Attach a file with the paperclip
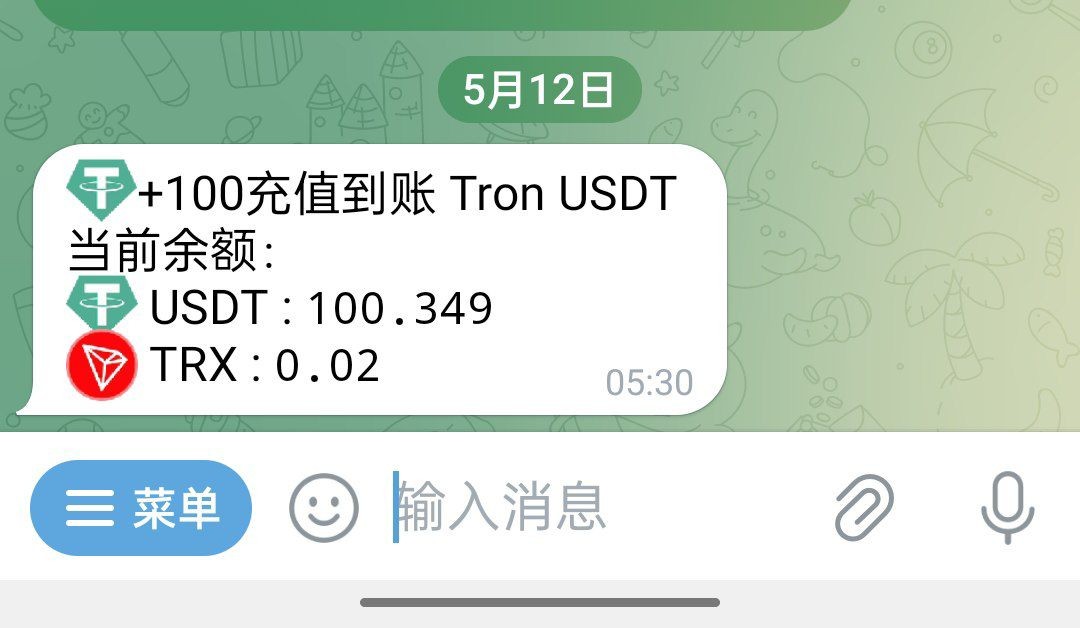This screenshot has height=628, width=1080. [864, 507]
